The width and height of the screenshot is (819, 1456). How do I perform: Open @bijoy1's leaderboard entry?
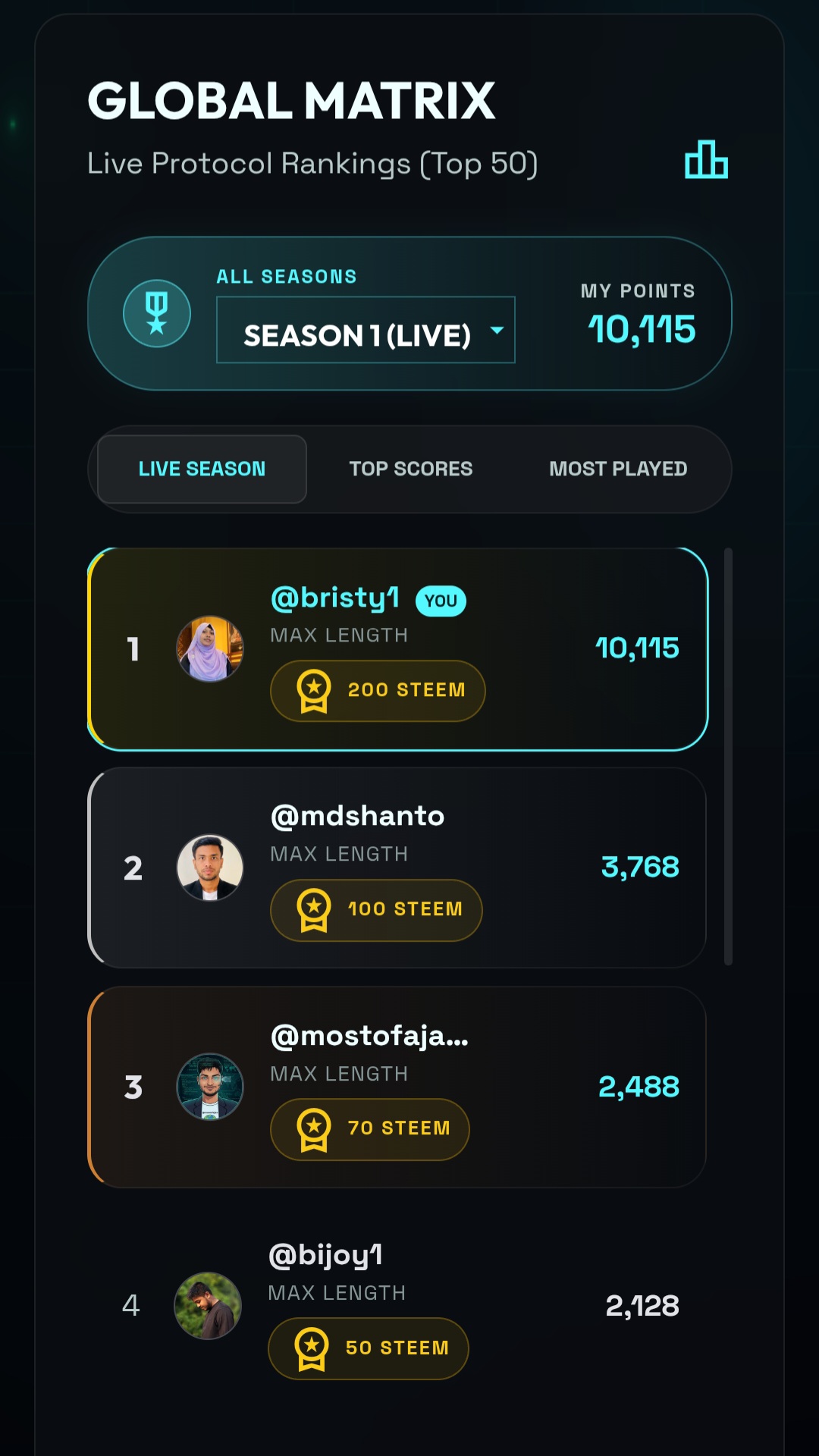pos(398,1306)
